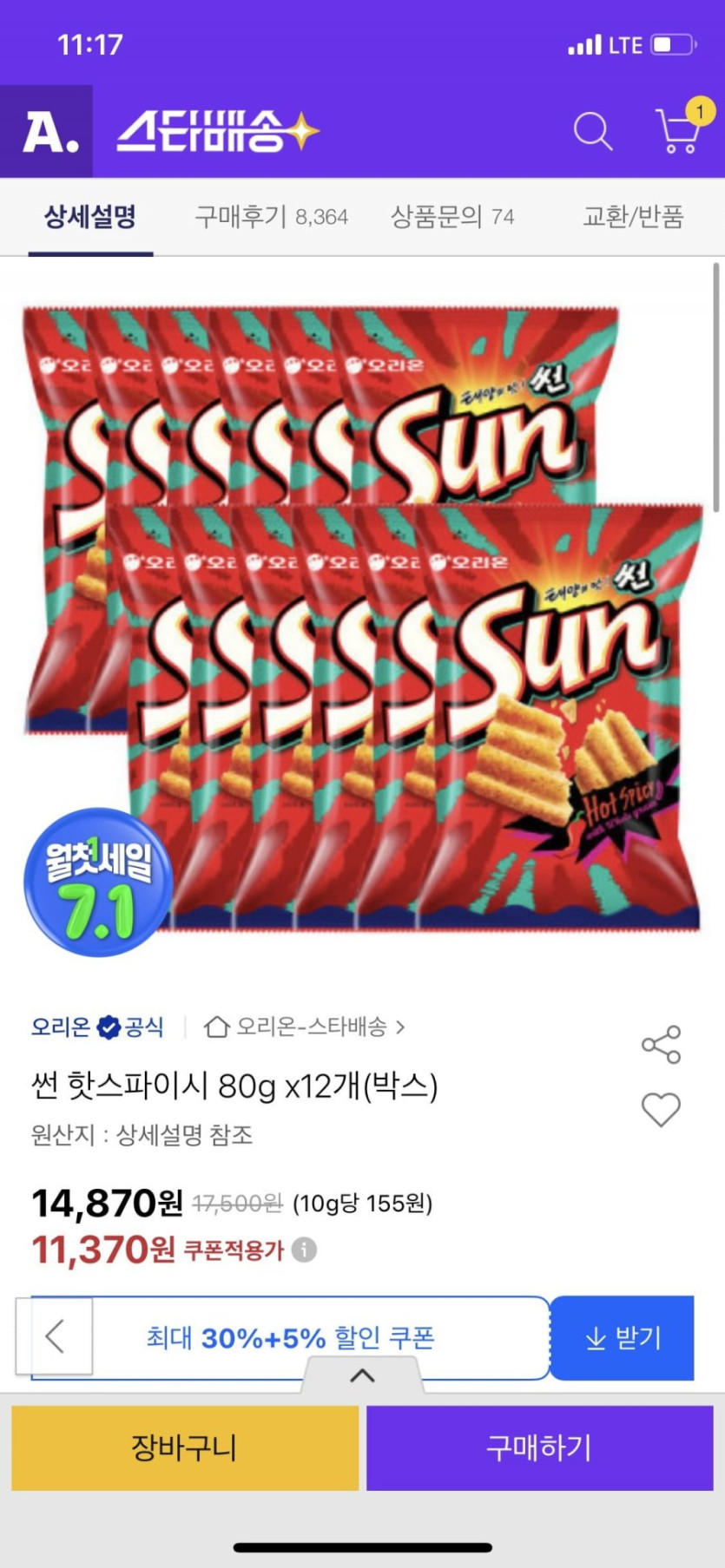
Task: Add product to wishlist with heart
Action: (x=661, y=1110)
